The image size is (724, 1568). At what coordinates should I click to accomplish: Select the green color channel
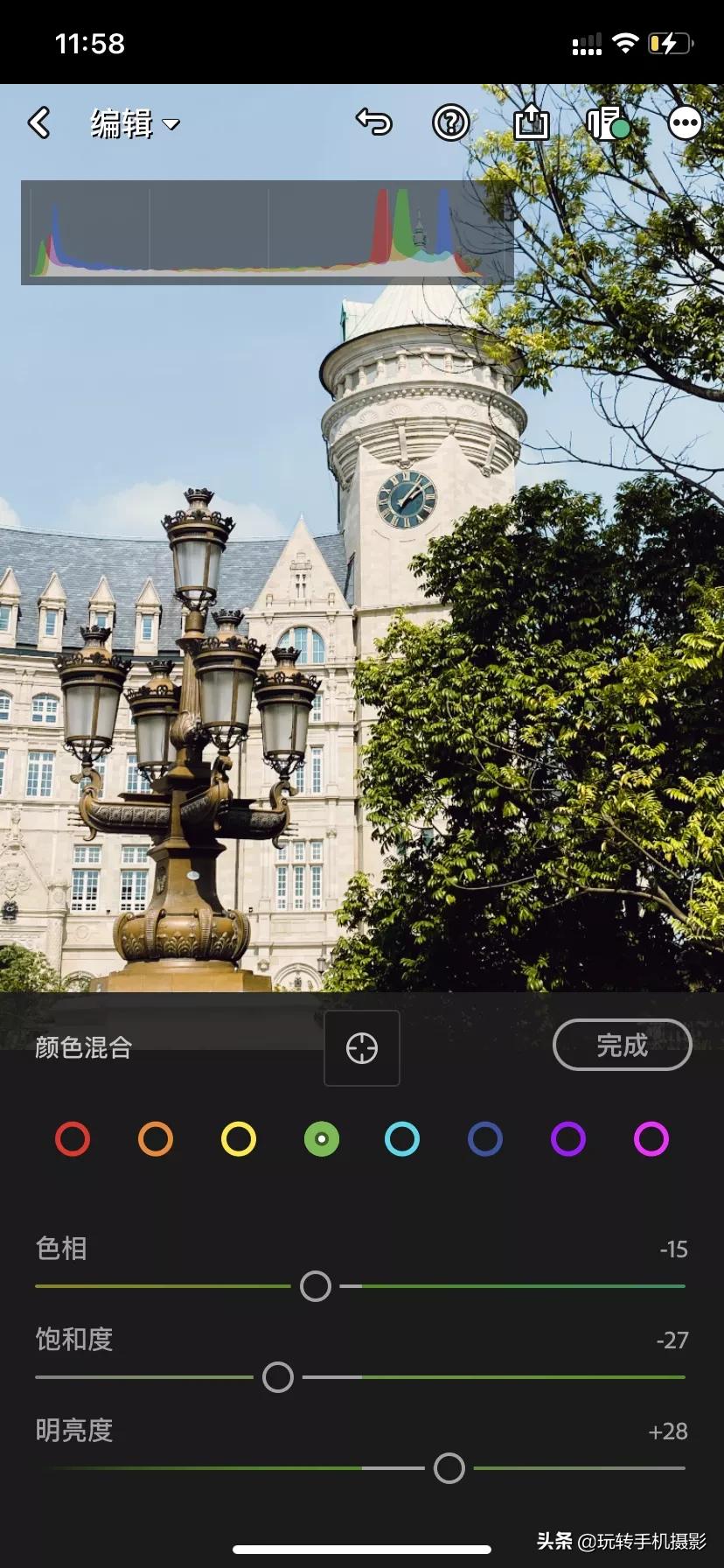click(x=322, y=1139)
